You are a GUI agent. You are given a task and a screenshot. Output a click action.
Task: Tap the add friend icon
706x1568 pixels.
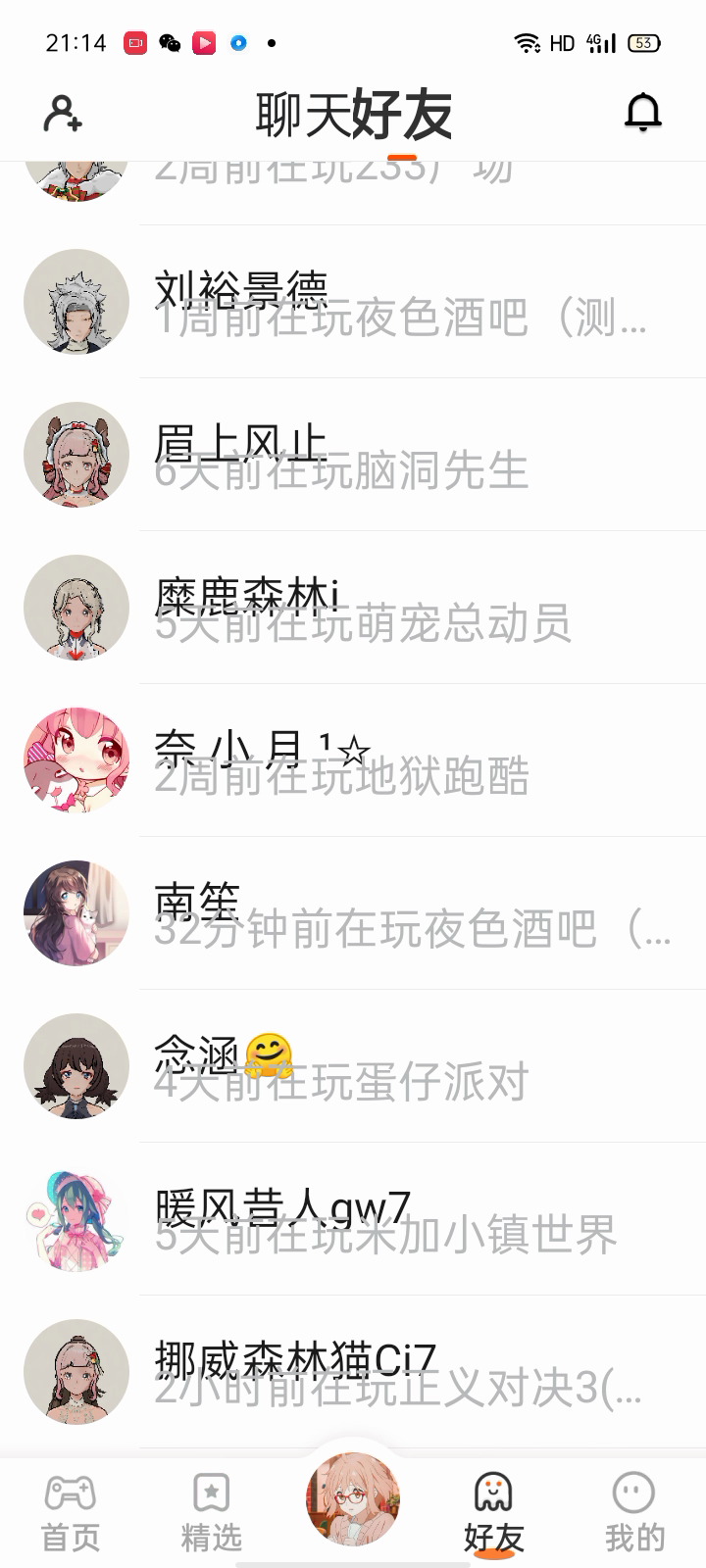(x=63, y=114)
